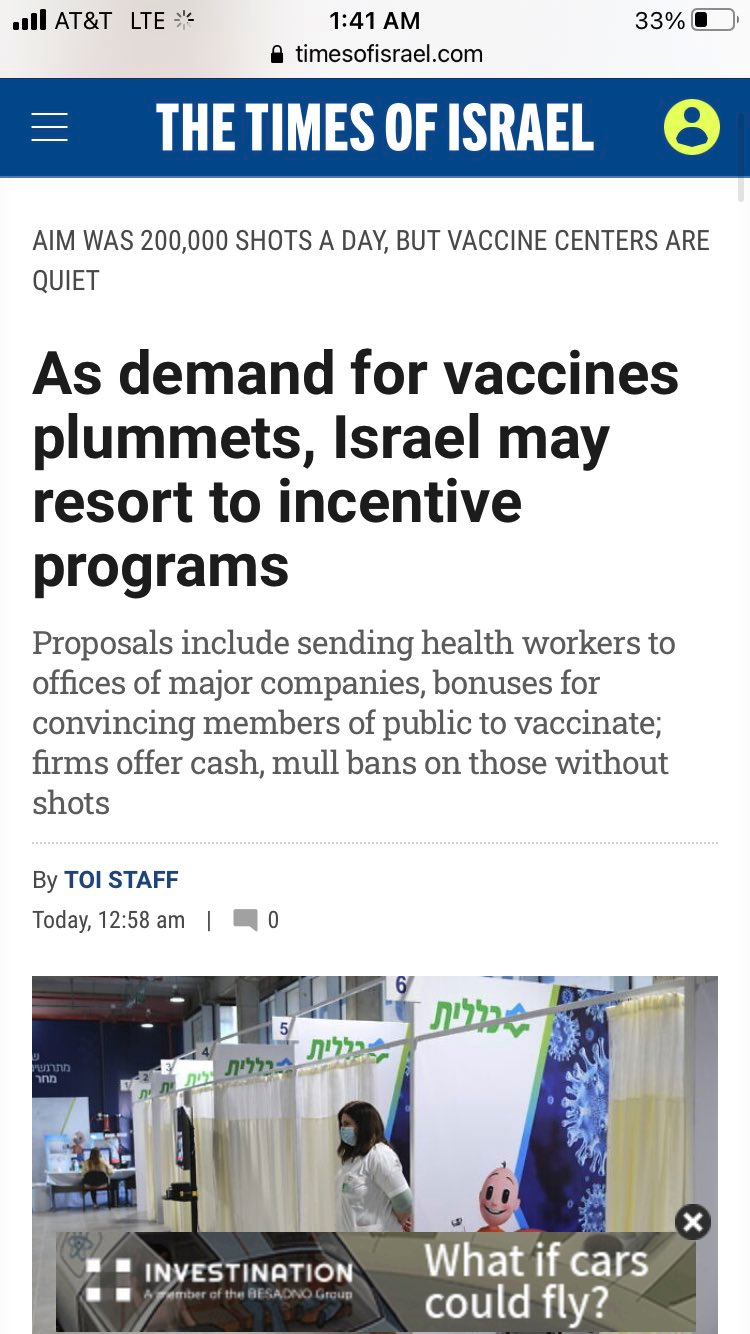Screen dimensions: 750x1334
Task: Dismiss the flying cars ad banner
Action: (692, 1221)
